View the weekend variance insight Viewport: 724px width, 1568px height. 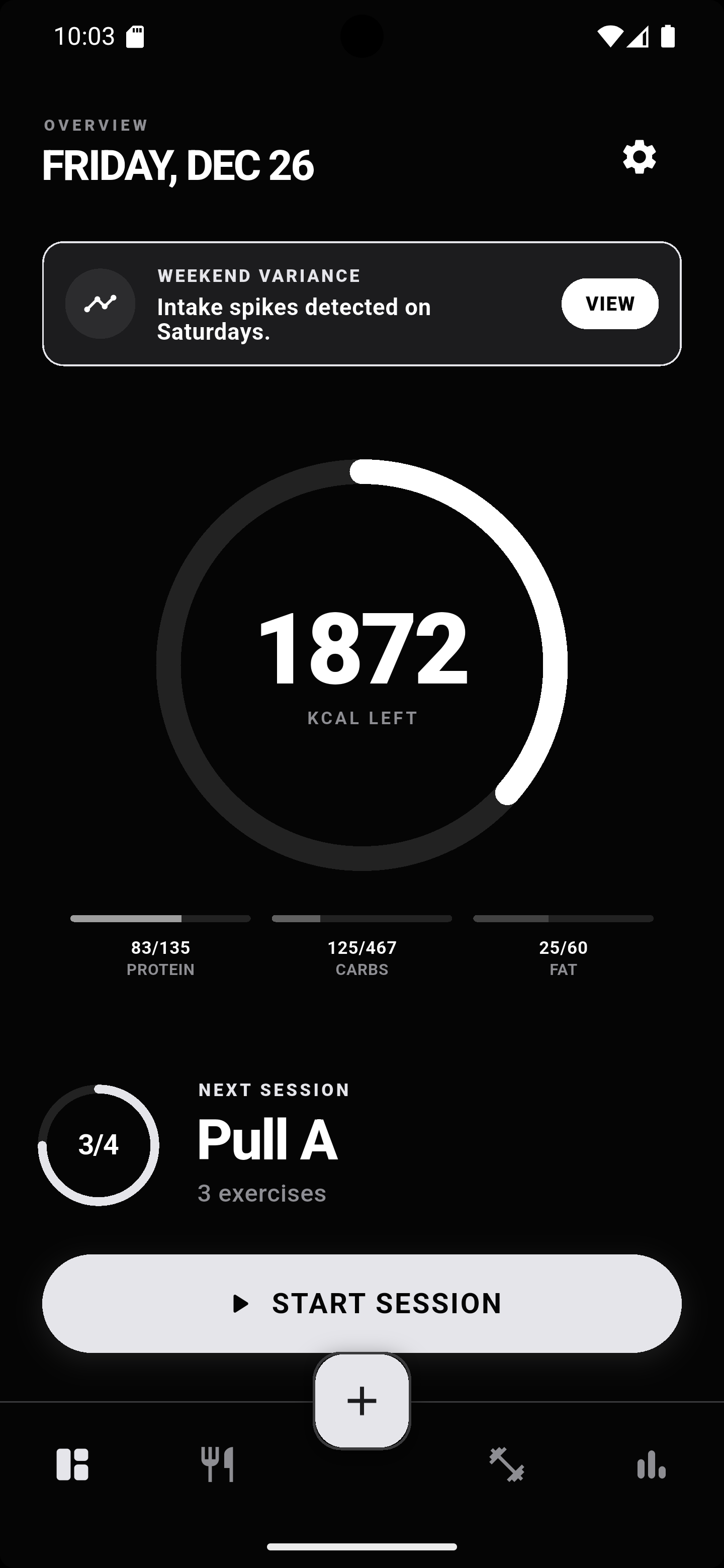tap(609, 304)
